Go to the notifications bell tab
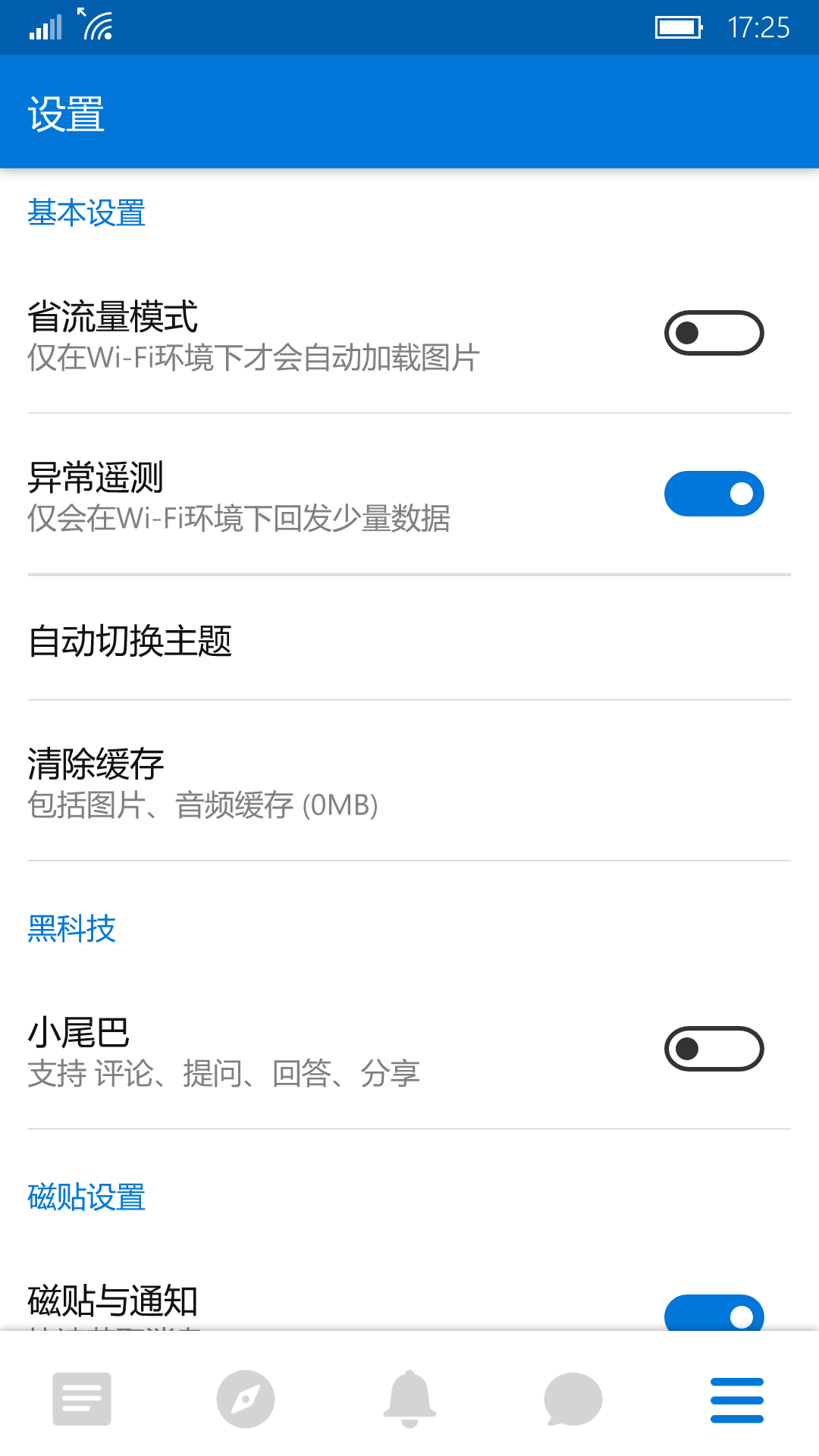The width and height of the screenshot is (819, 1456). point(409,1398)
